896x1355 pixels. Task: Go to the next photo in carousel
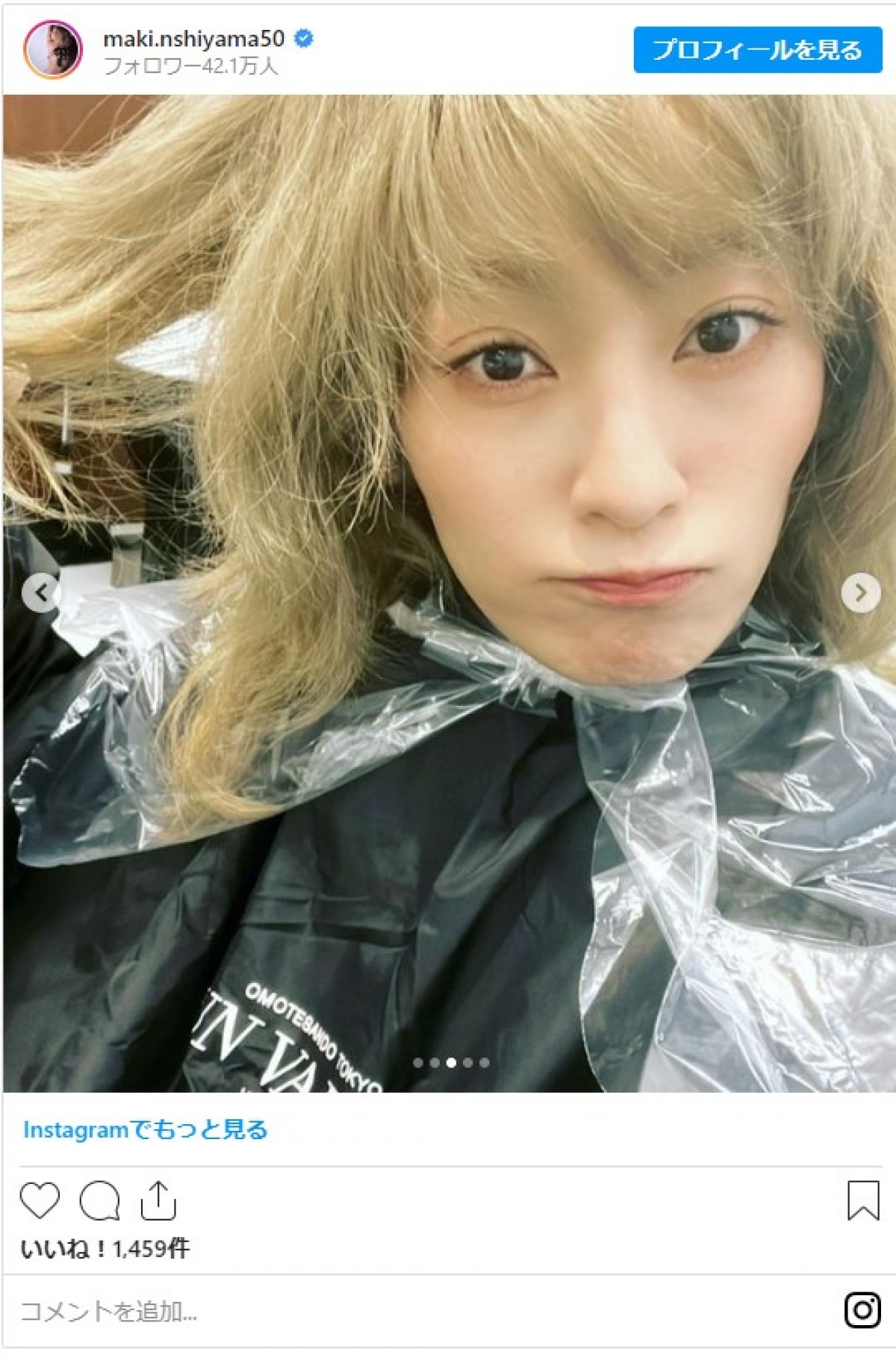click(x=860, y=593)
